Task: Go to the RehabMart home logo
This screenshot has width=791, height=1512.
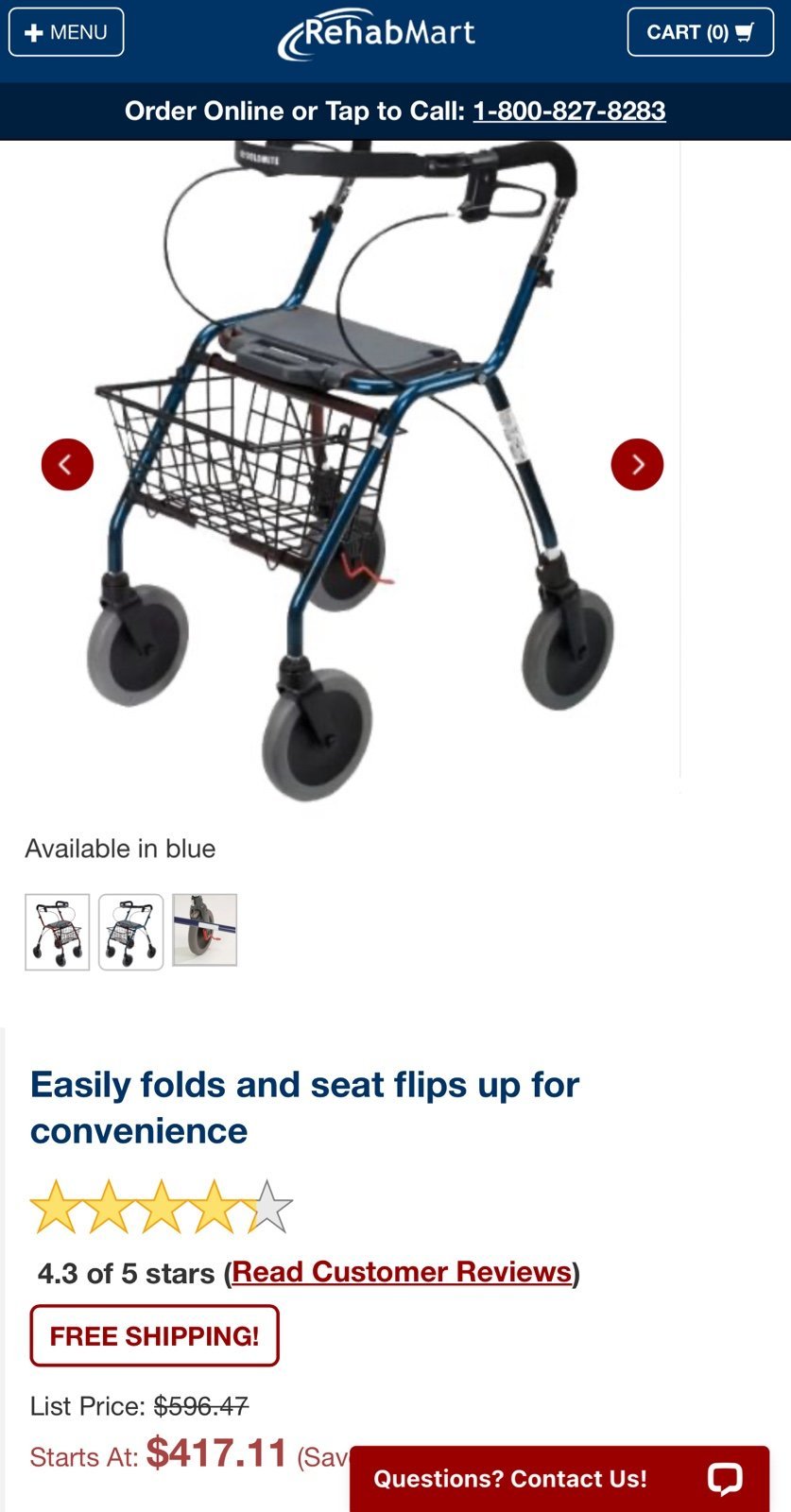Action: click(x=378, y=36)
